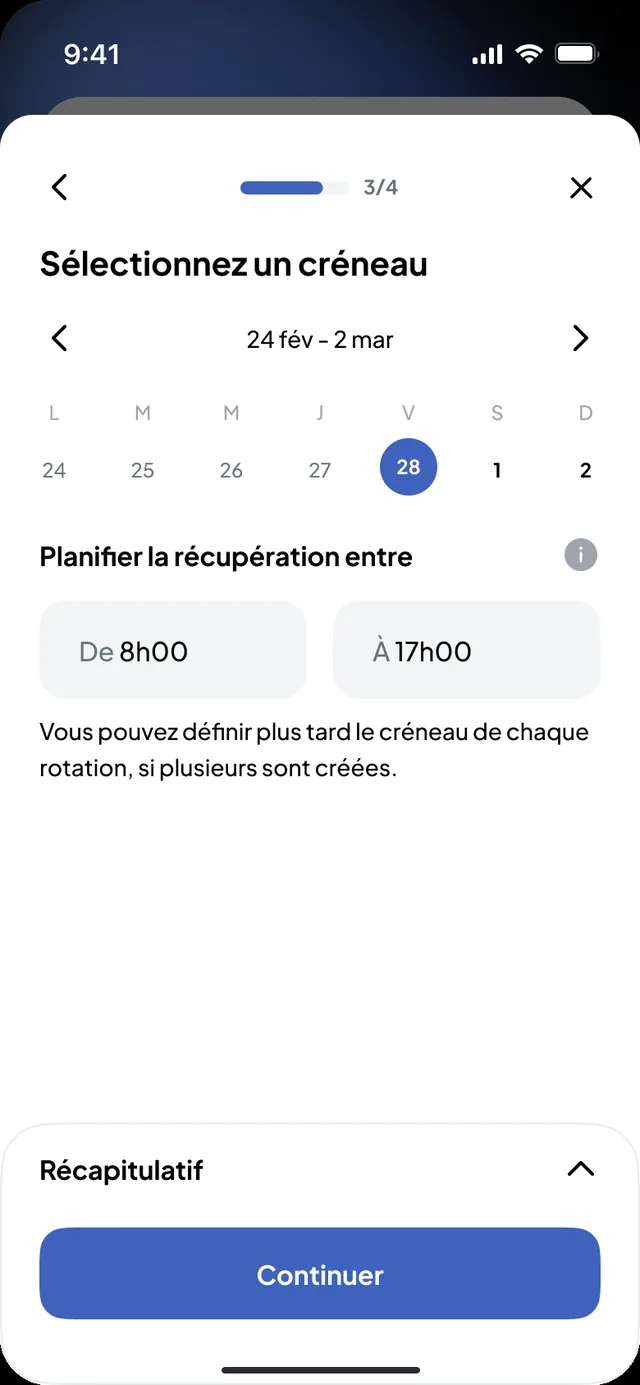Open the info icon for pickup planning
This screenshot has height=1385, width=640.
581,554
